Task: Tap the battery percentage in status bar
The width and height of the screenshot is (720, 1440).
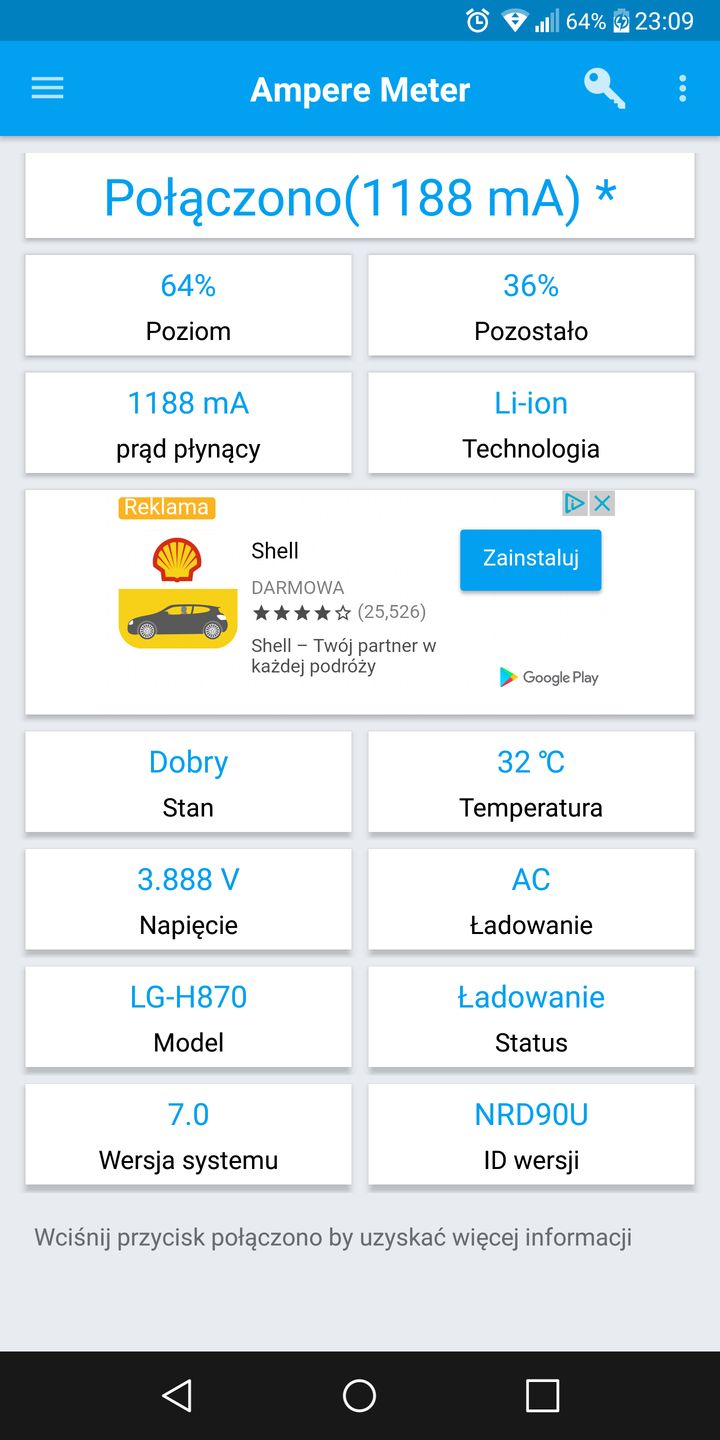Action: tap(584, 19)
